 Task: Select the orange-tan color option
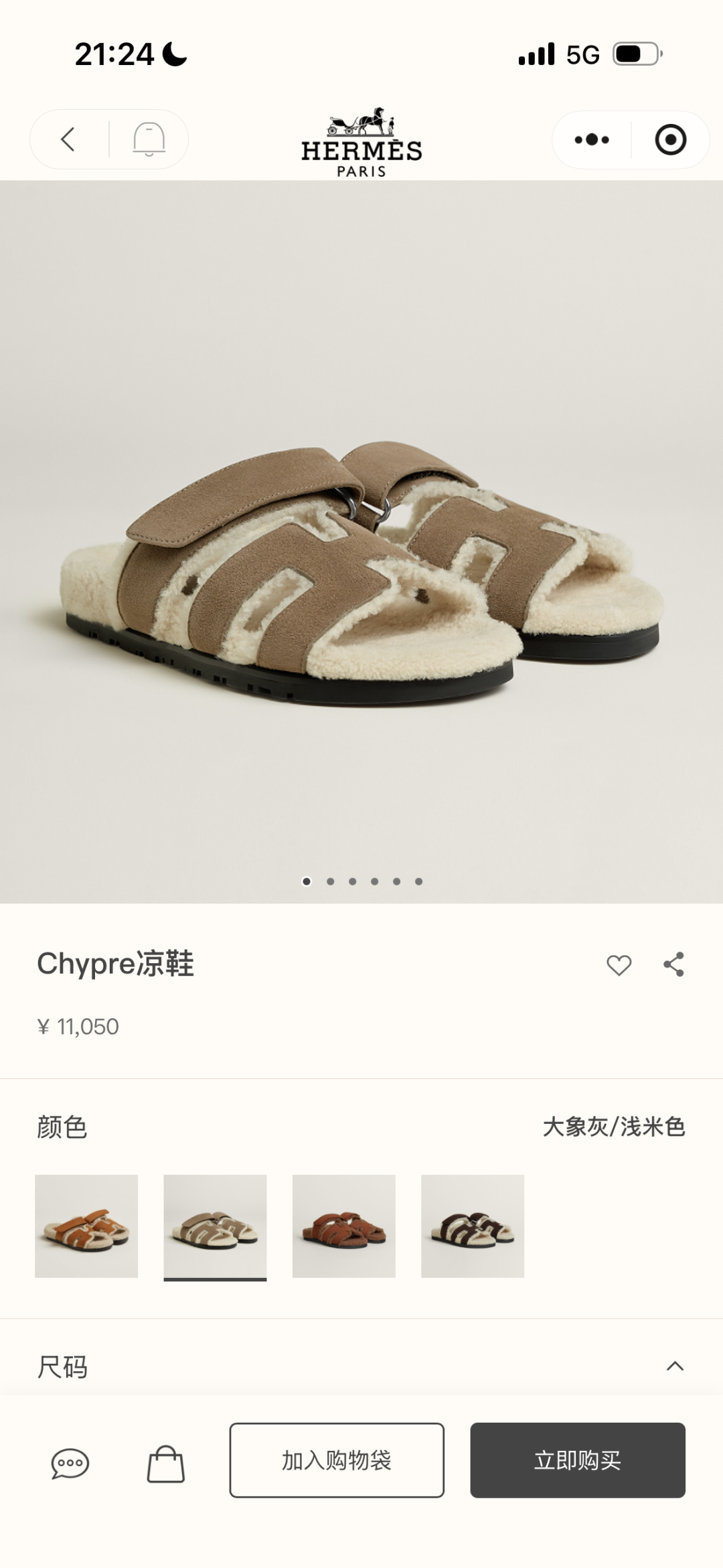86,1226
